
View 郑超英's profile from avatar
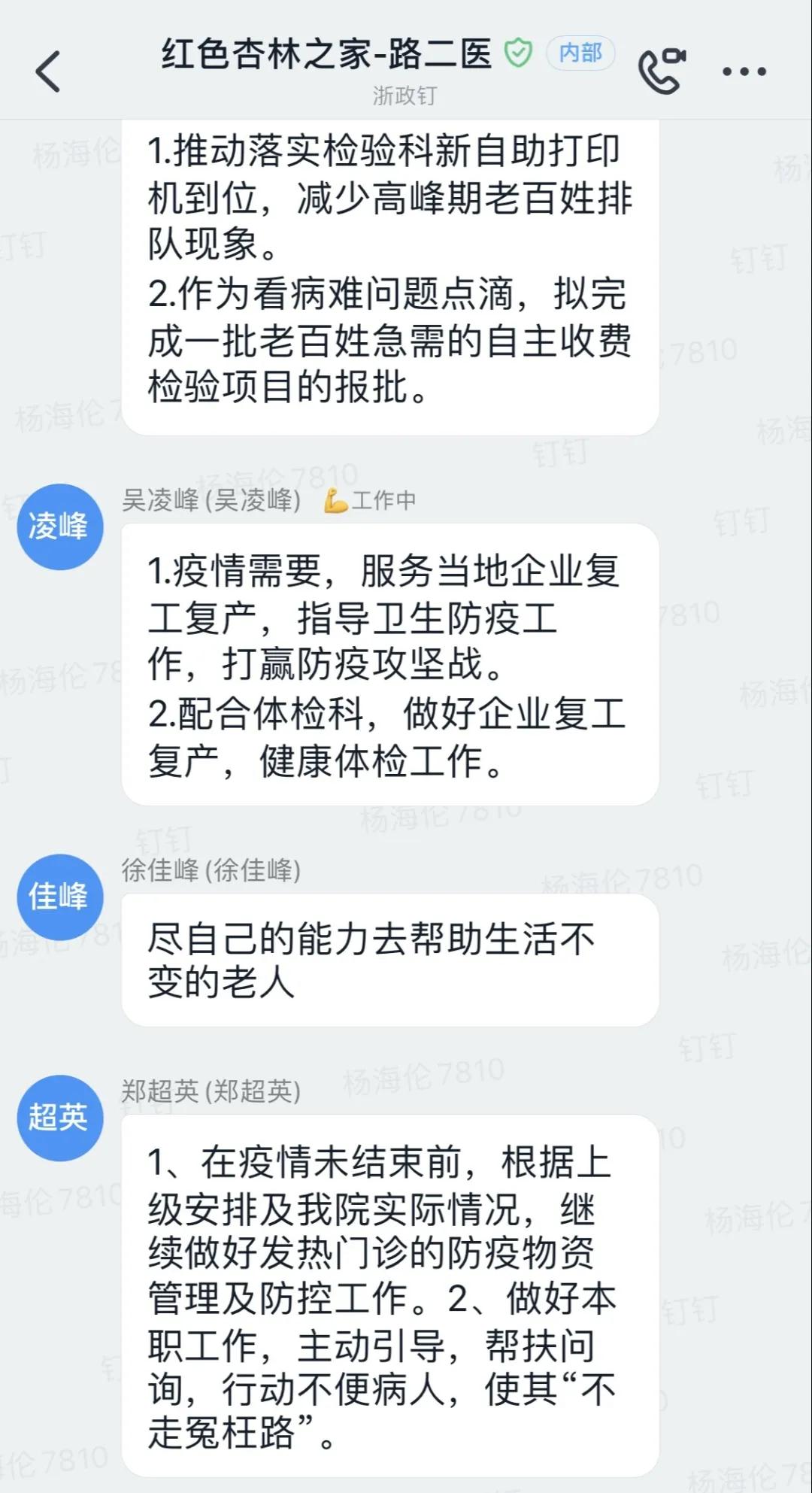pos(59,1118)
